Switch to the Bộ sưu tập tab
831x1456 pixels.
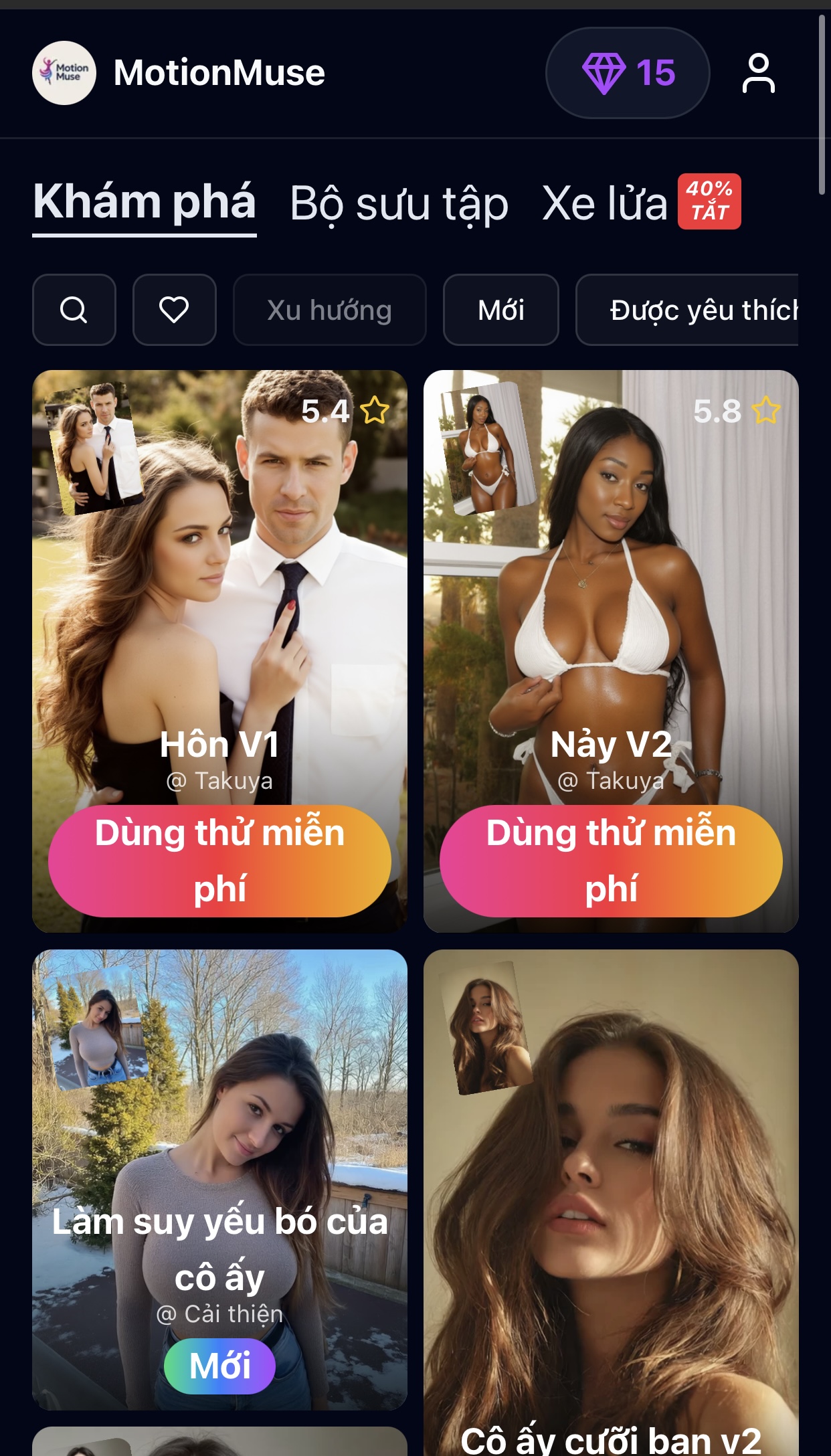(399, 203)
